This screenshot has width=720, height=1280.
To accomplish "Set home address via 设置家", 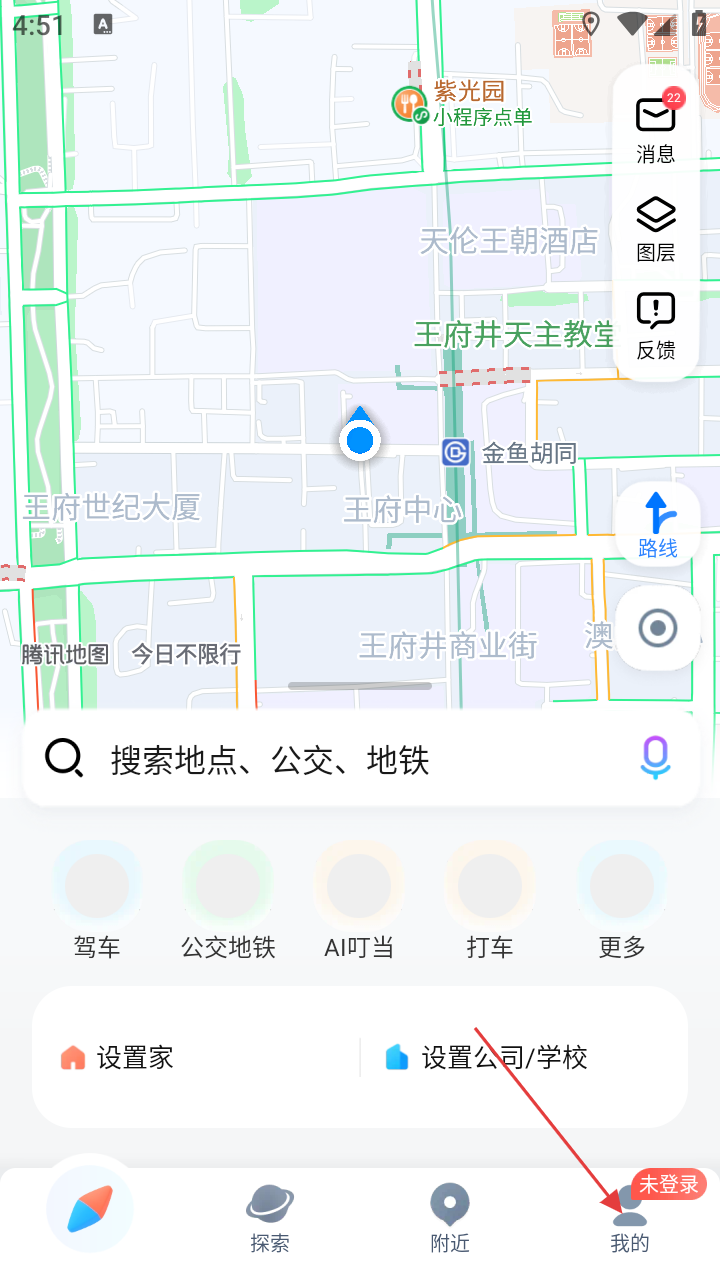I will tap(118, 1058).
